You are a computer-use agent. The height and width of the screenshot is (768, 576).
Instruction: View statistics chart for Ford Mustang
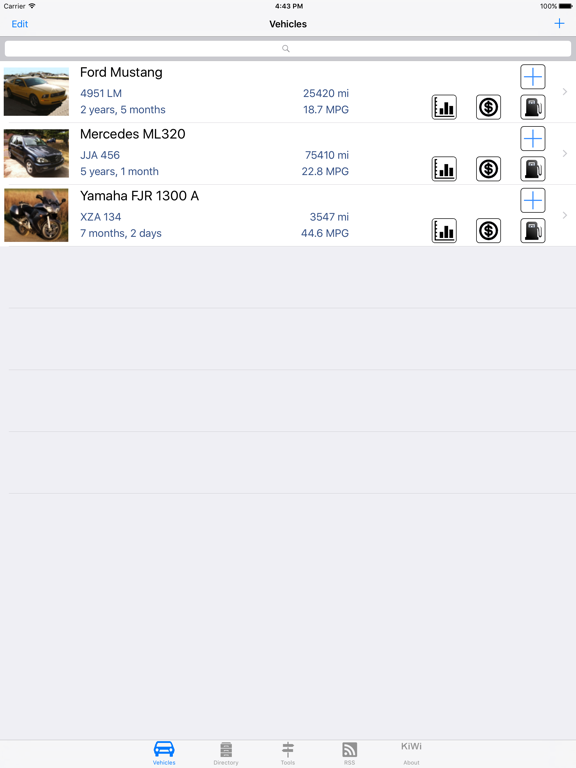pyautogui.click(x=444, y=107)
